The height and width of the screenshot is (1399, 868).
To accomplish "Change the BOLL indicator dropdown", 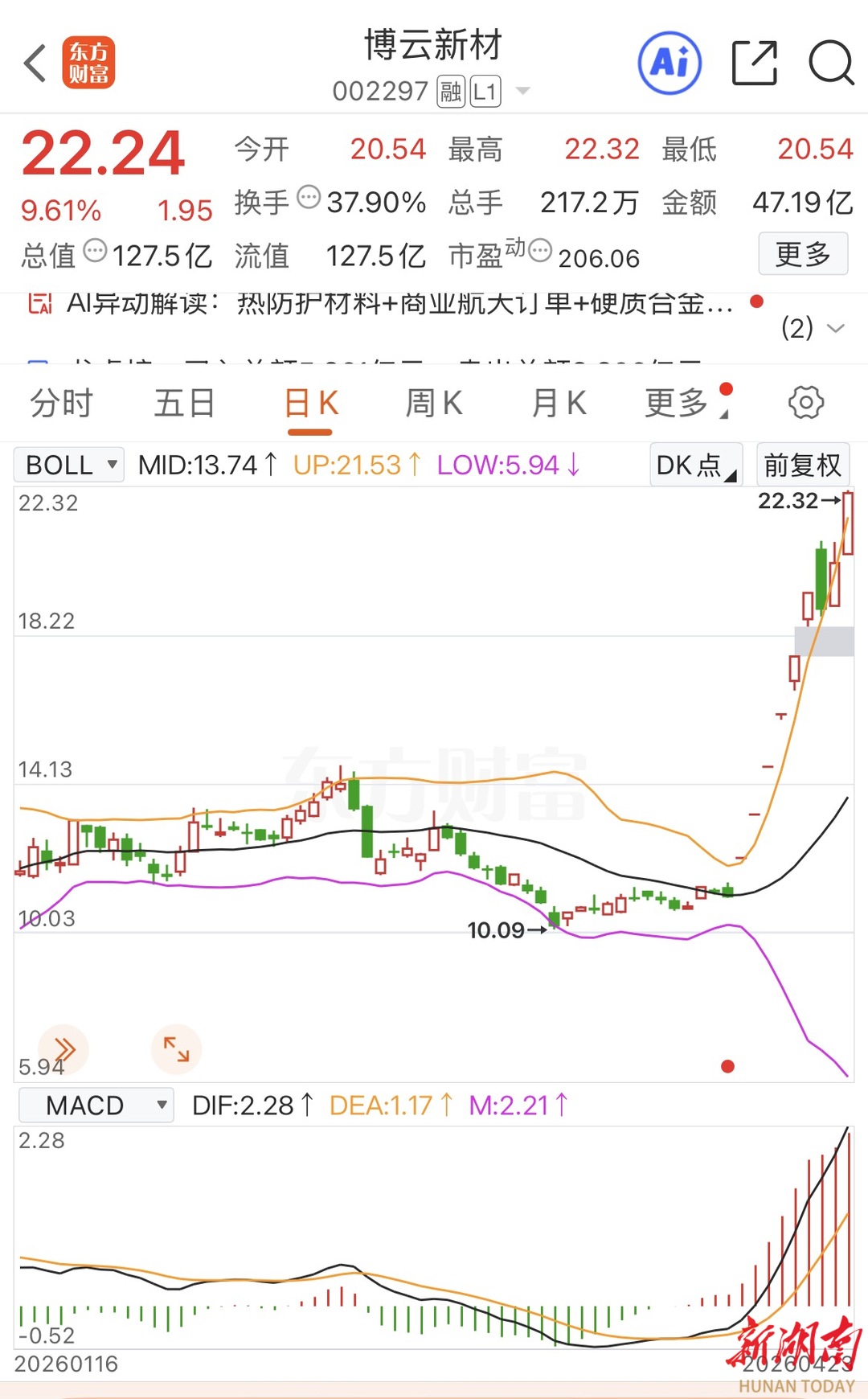I will (70, 465).
